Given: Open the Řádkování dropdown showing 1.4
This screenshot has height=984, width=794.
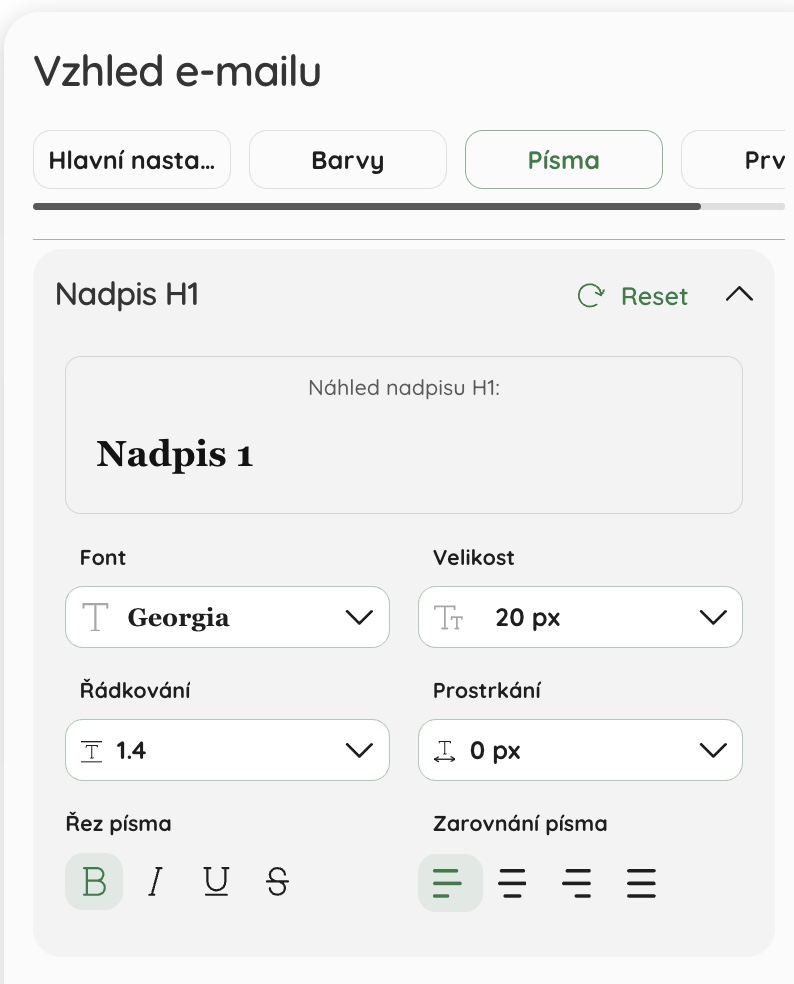Looking at the screenshot, I should (x=227, y=750).
